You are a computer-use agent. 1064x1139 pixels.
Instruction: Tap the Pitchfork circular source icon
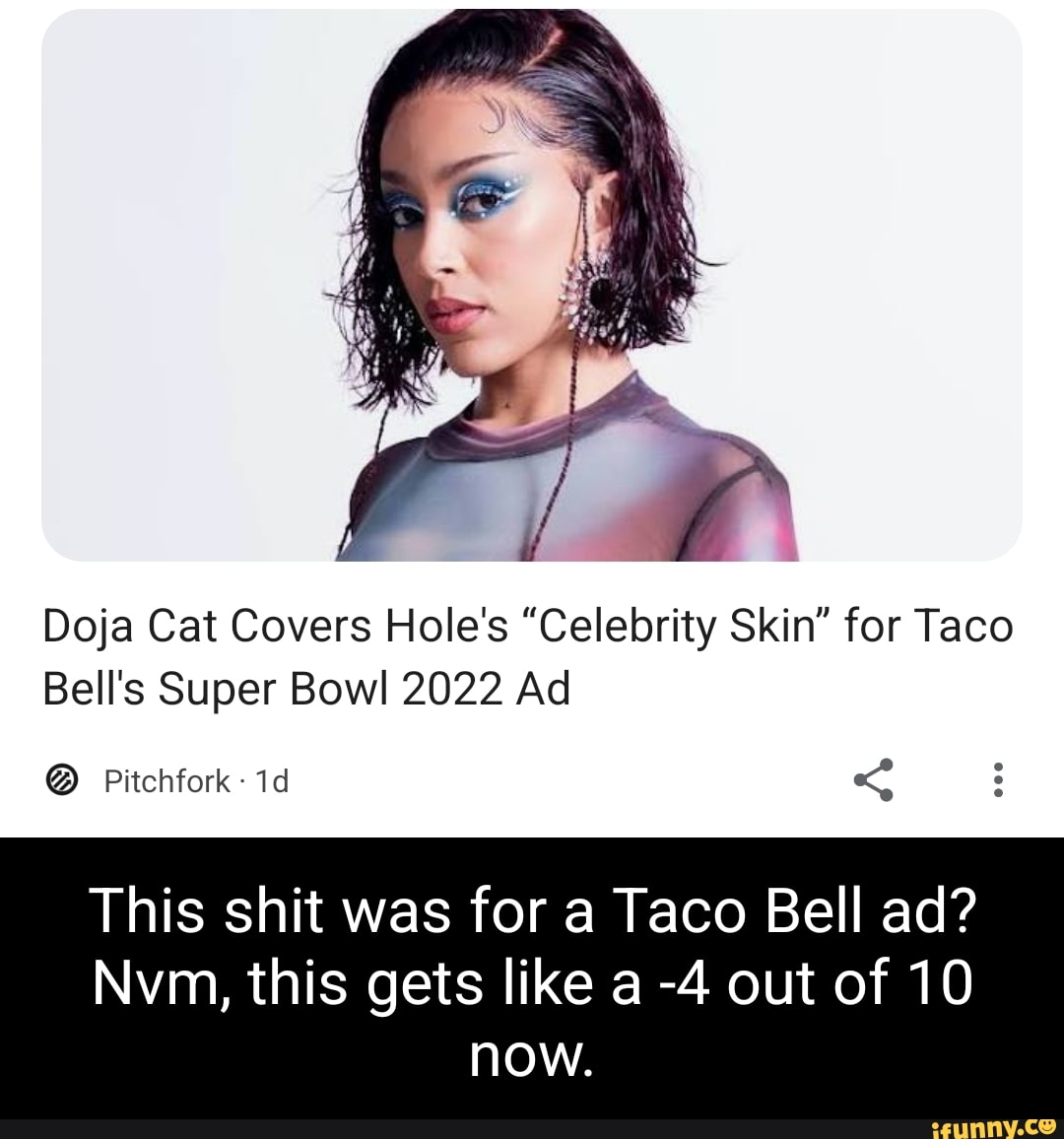(x=61, y=780)
